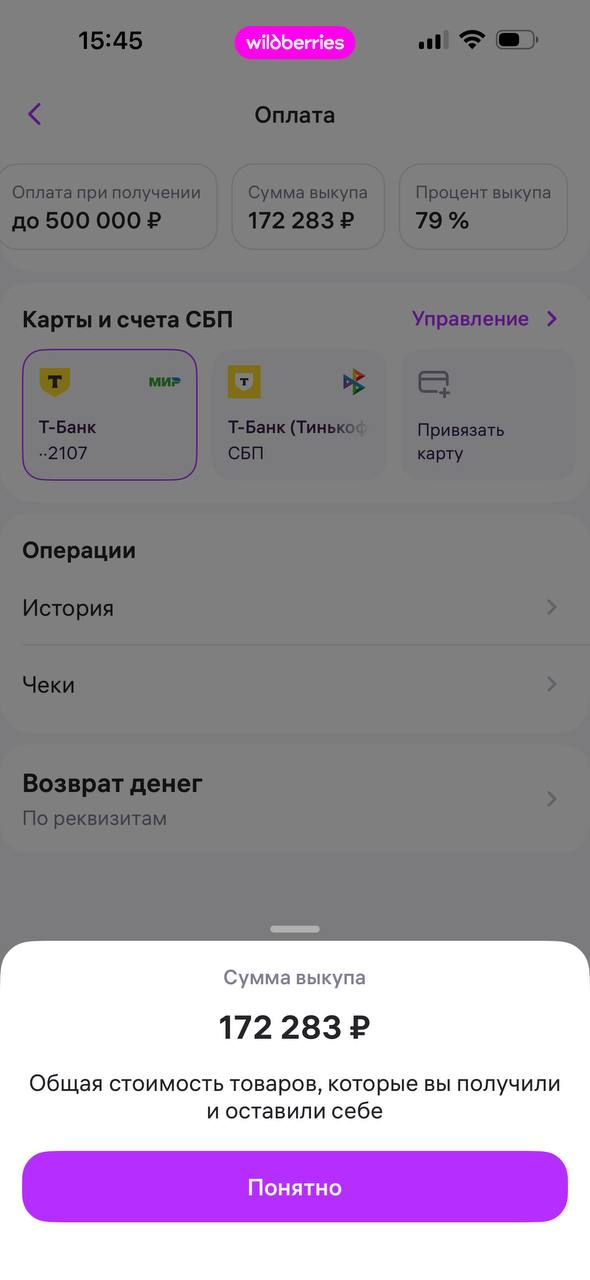Choose the Т-Банк СБП account
This screenshot has width=590, height=1280.
click(x=299, y=415)
